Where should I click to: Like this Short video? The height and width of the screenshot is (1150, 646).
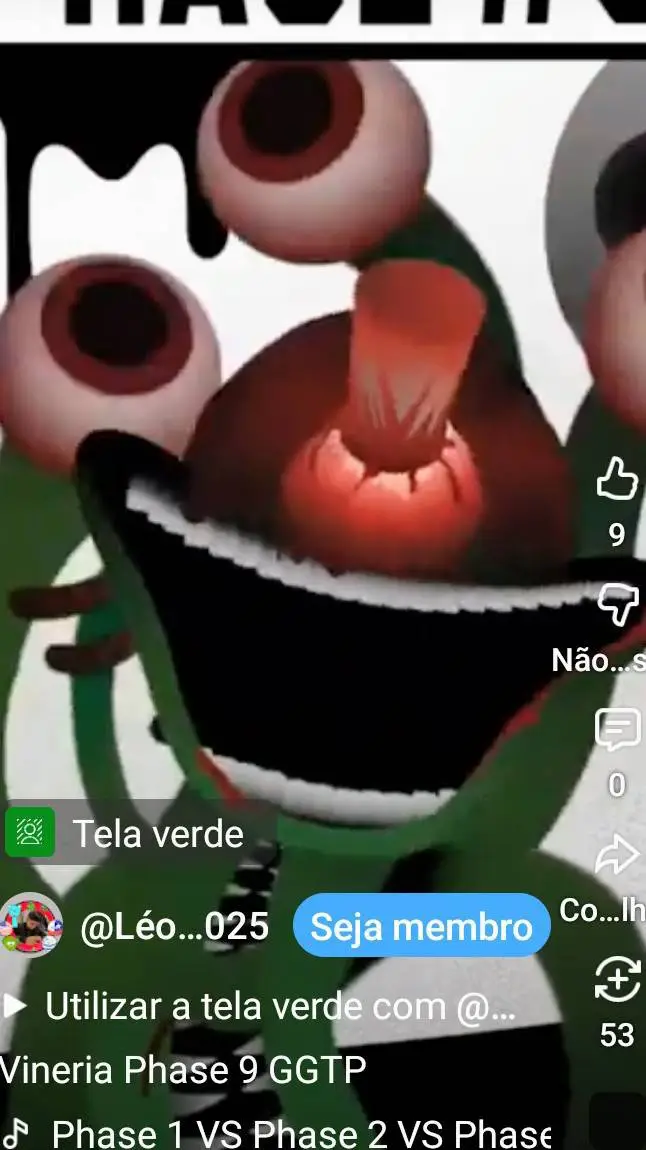click(616, 482)
